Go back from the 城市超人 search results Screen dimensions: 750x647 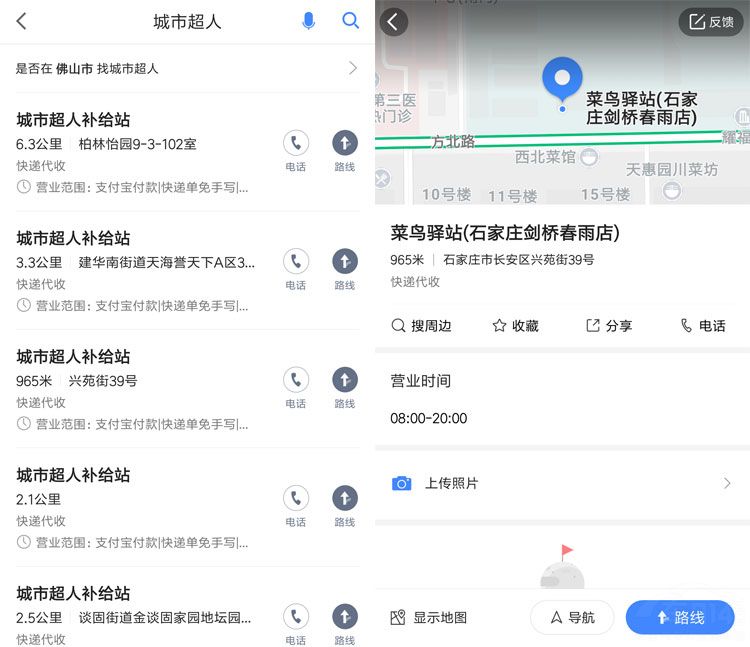[21, 21]
